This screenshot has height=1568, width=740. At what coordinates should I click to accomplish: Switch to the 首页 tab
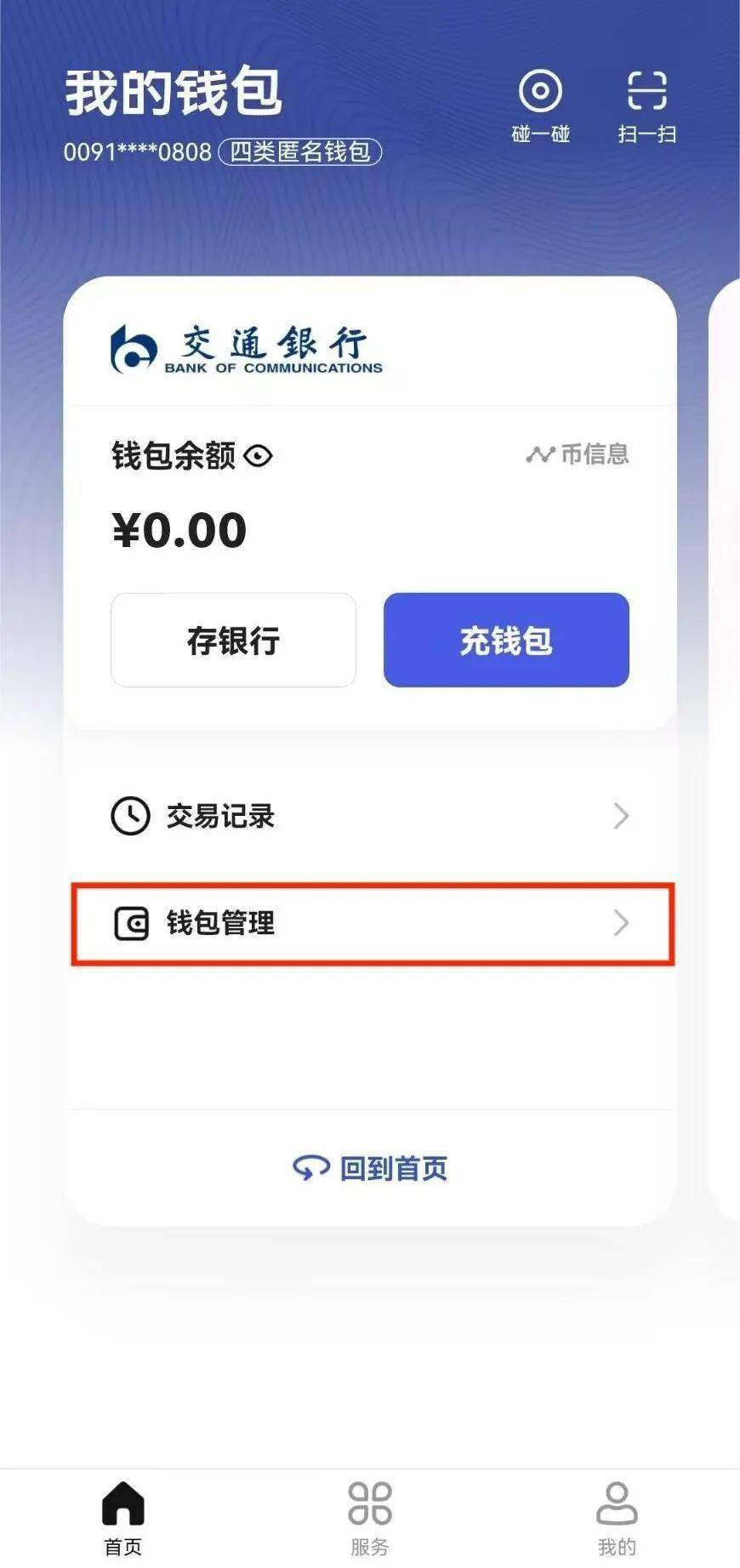pyautogui.click(x=123, y=1519)
